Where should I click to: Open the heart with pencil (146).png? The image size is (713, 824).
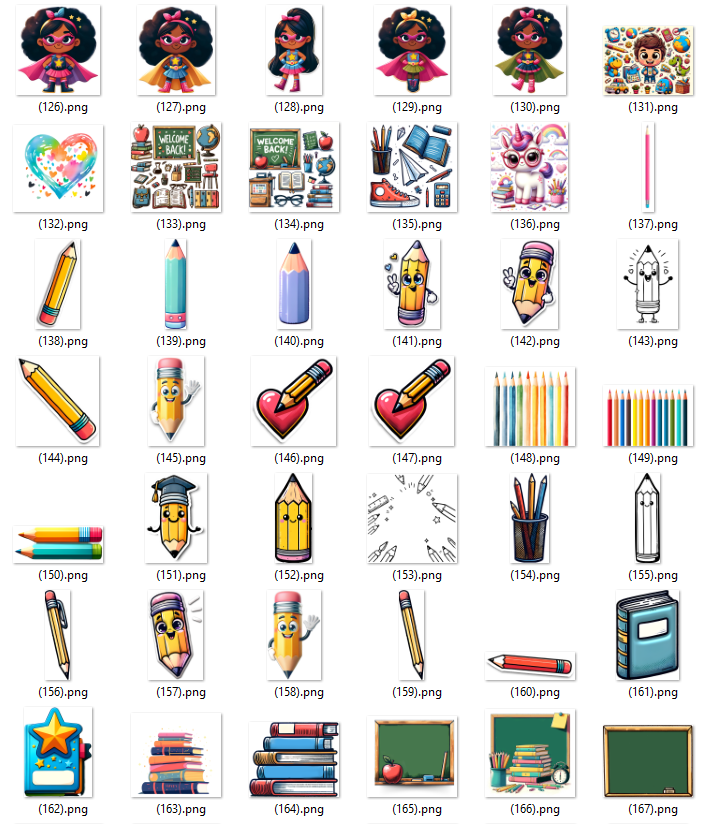pos(293,402)
